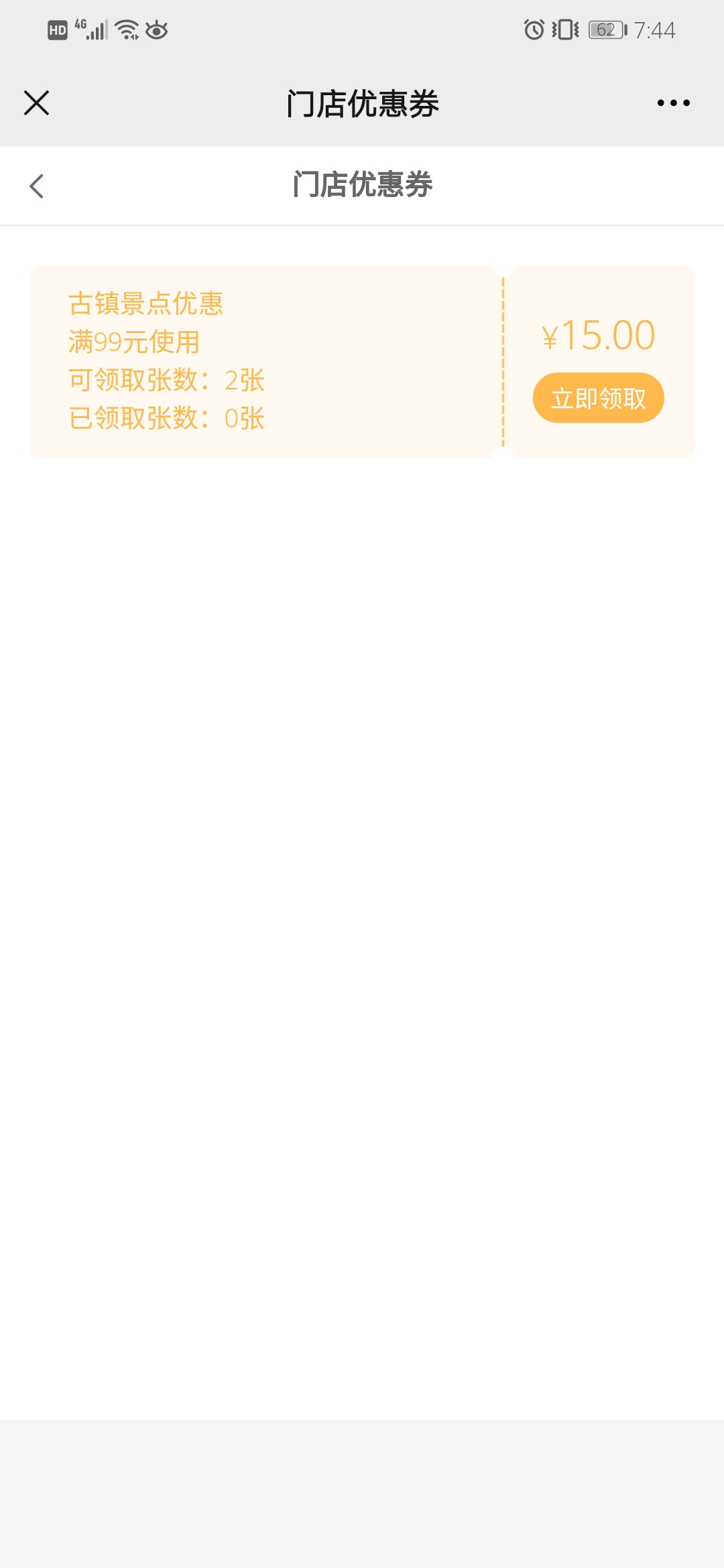Claim the ¥15.00 coupon with 立即领取
Viewport: 724px width, 1568px height.
pyautogui.click(x=598, y=398)
